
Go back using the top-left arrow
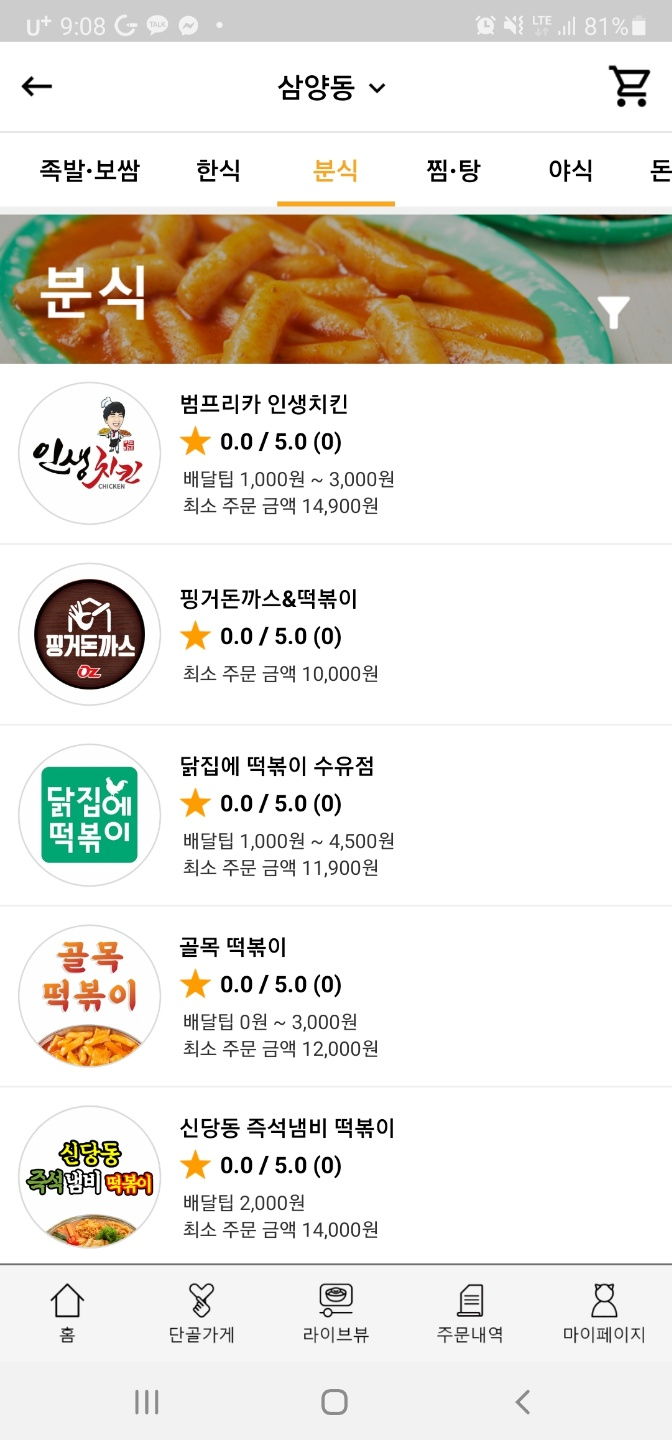tap(37, 87)
